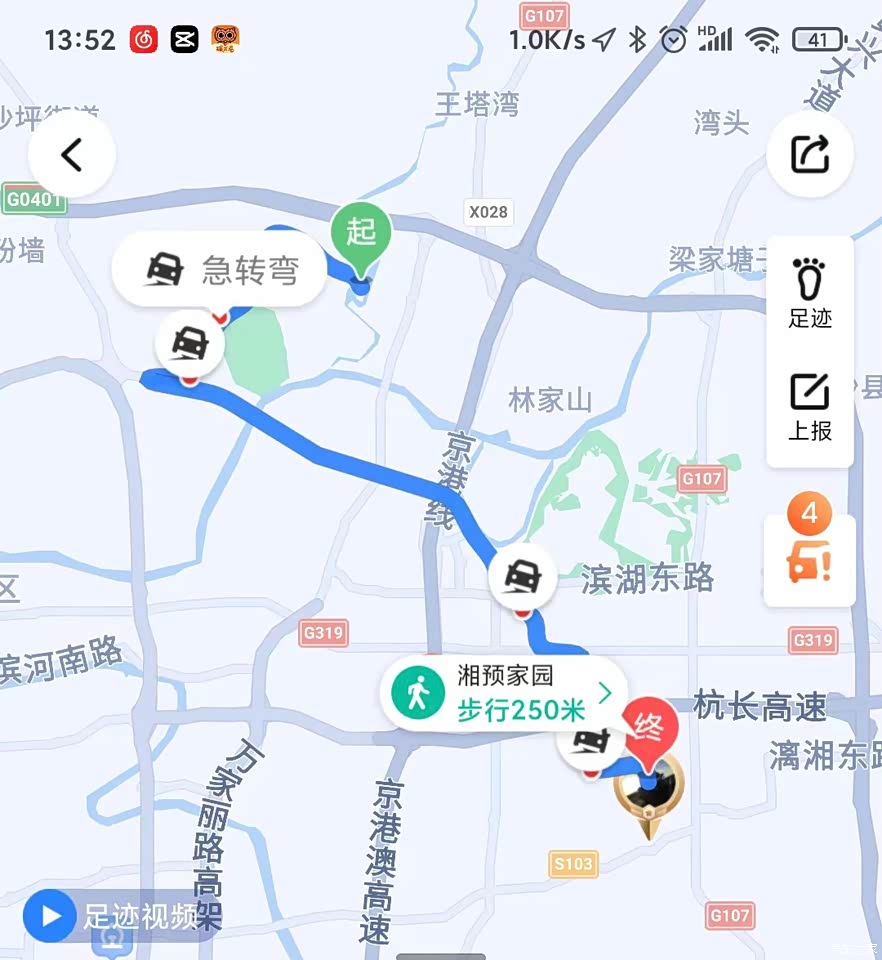Play the 足迹视频 footprint video
The image size is (882, 960).
pyautogui.click(x=118, y=916)
